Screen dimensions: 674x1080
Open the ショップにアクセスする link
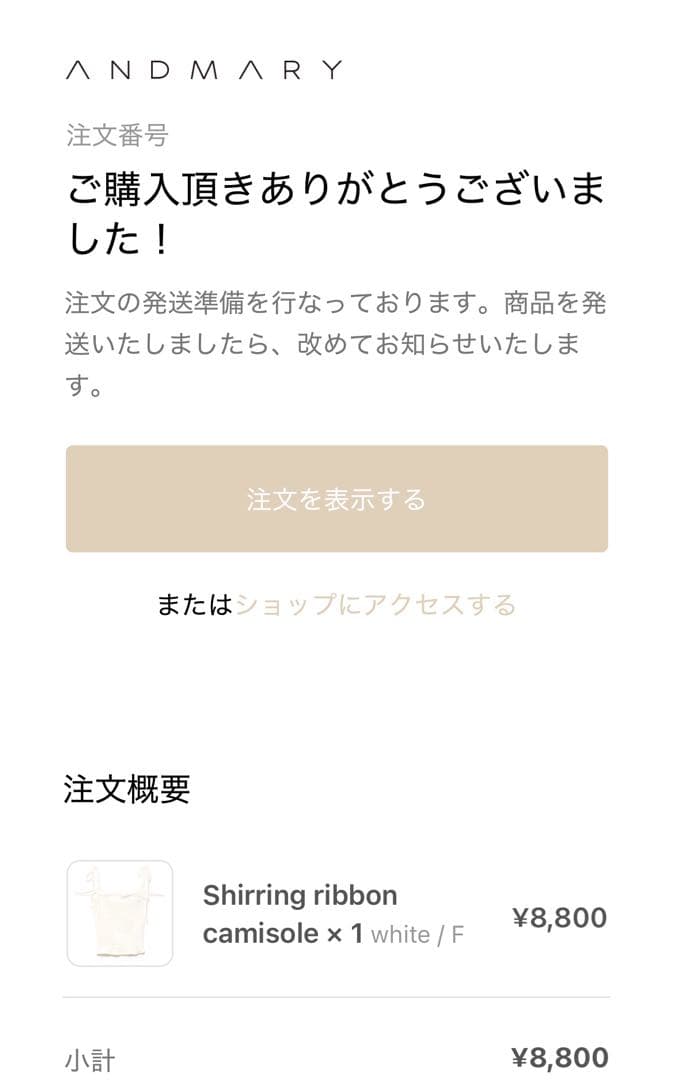[x=375, y=604]
